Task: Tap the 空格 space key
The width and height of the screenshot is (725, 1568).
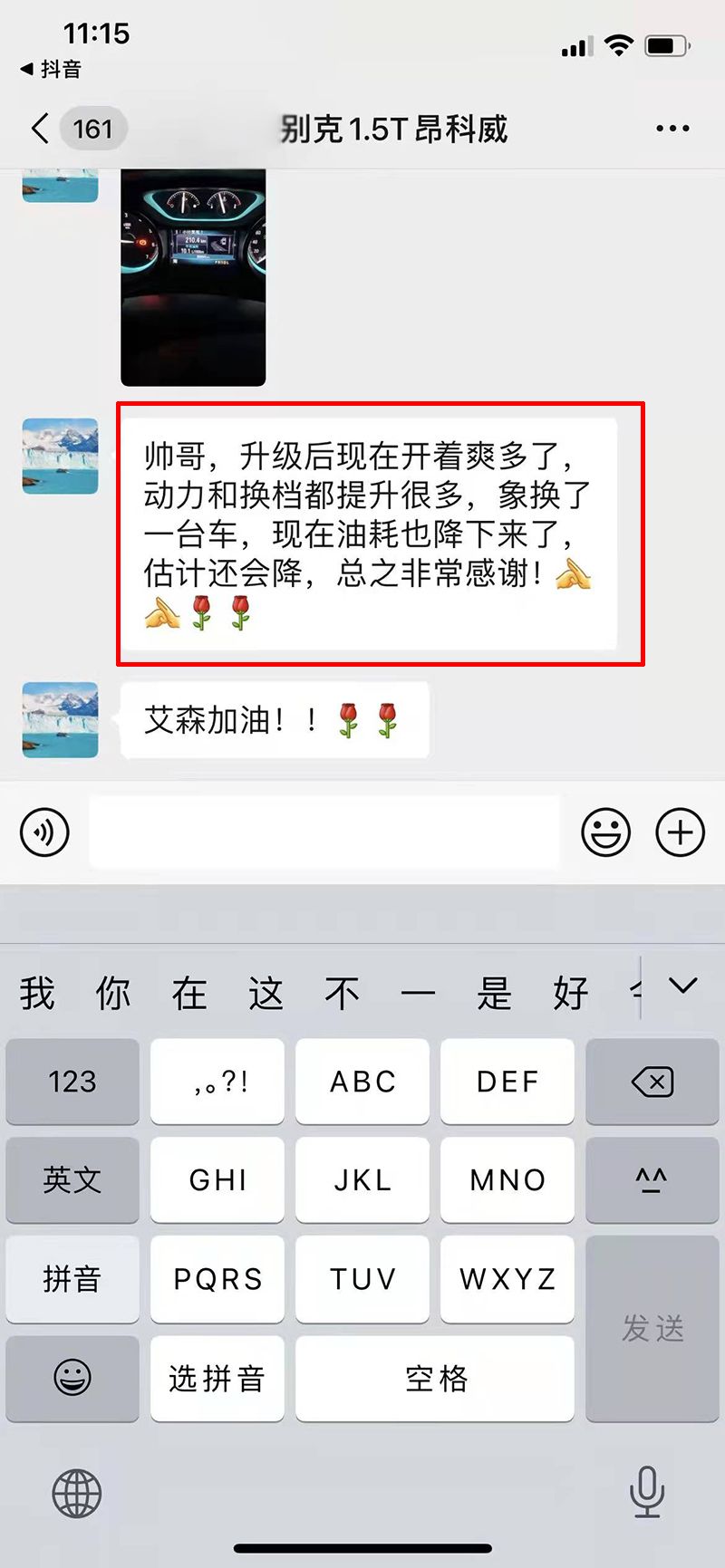Action: [435, 1378]
